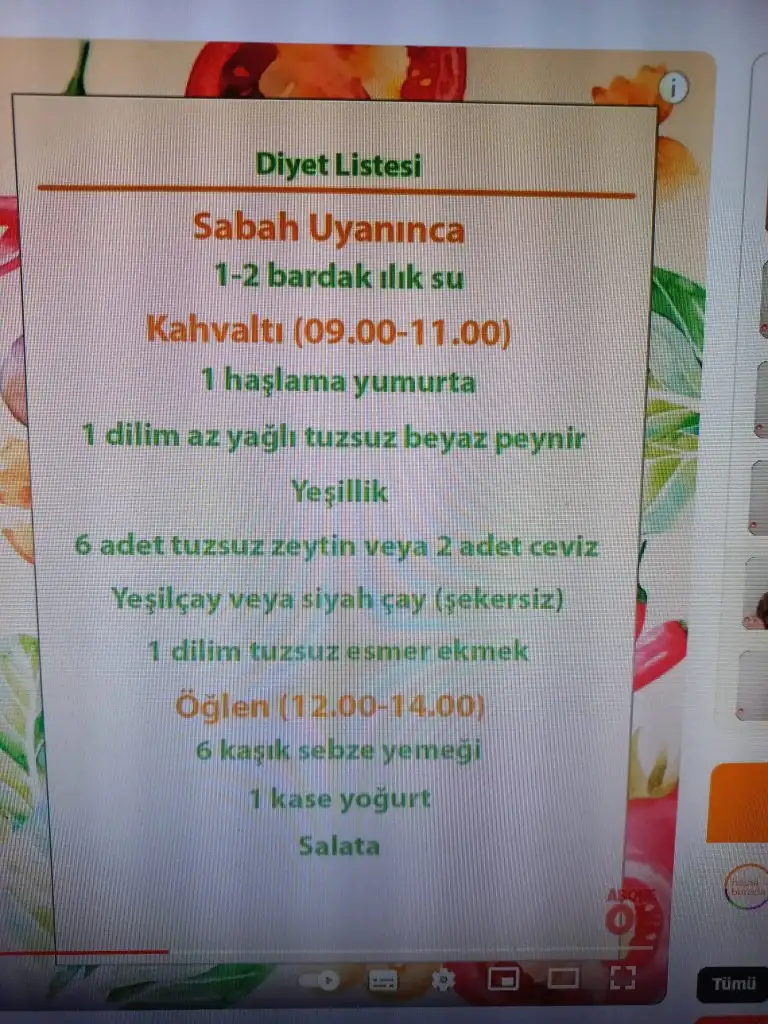Switch the video to miniplayer
768x1024 pixels.
coord(502,979)
